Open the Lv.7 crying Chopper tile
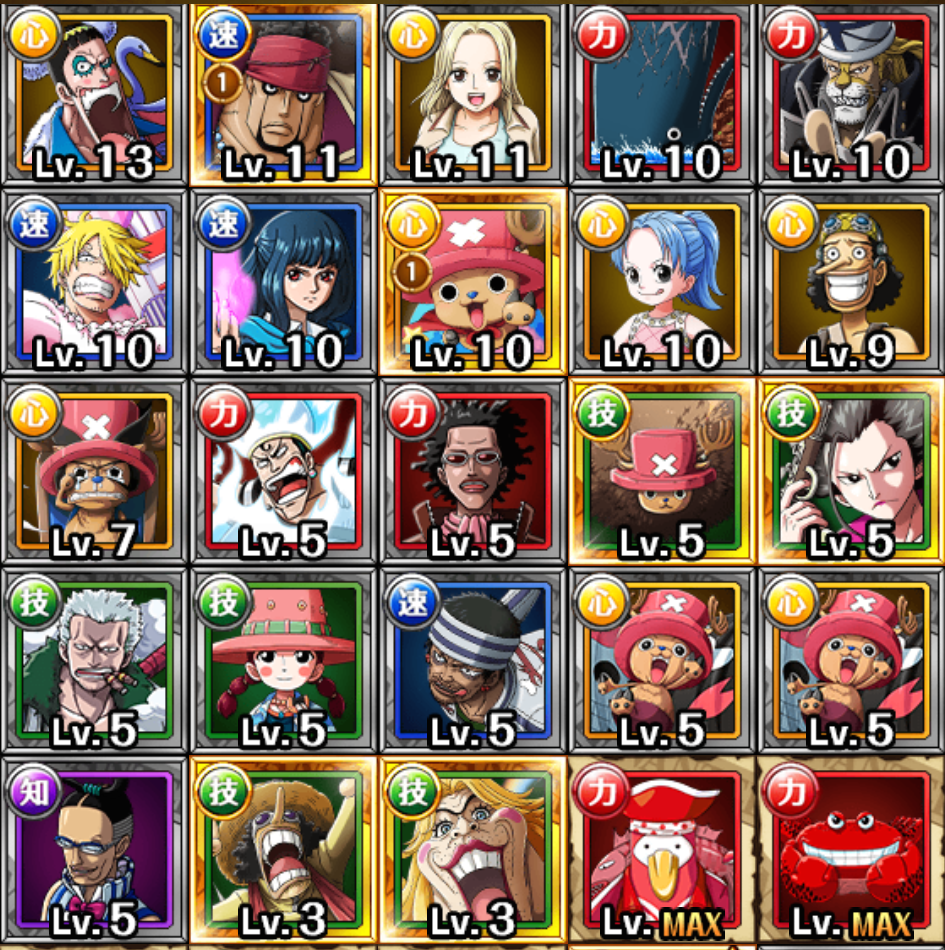Viewport: 945px width, 950px height. pyautogui.click(x=92, y=472)
